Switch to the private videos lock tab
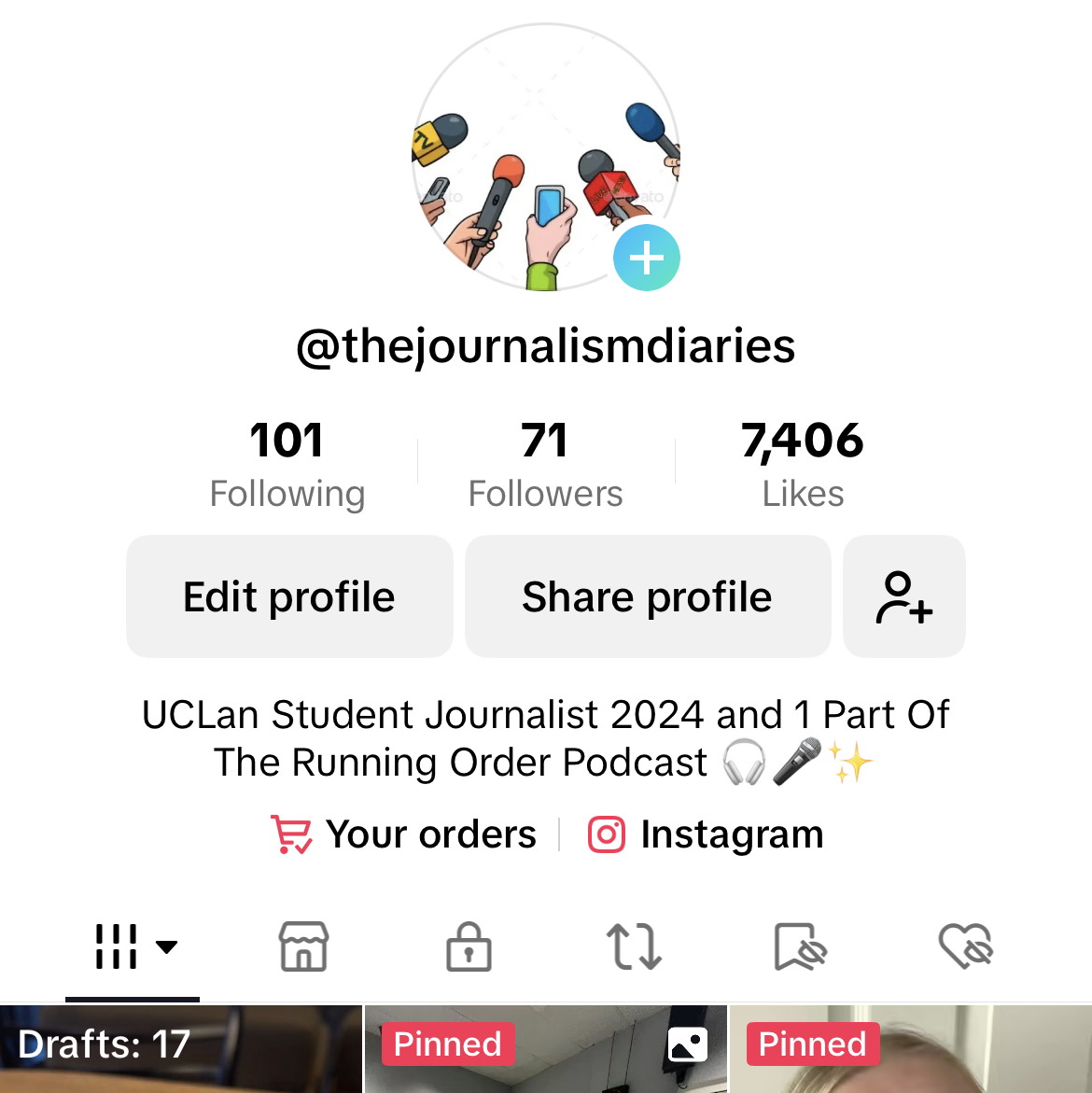This screenshot has width=1092, height=1093. pos(469,946)
